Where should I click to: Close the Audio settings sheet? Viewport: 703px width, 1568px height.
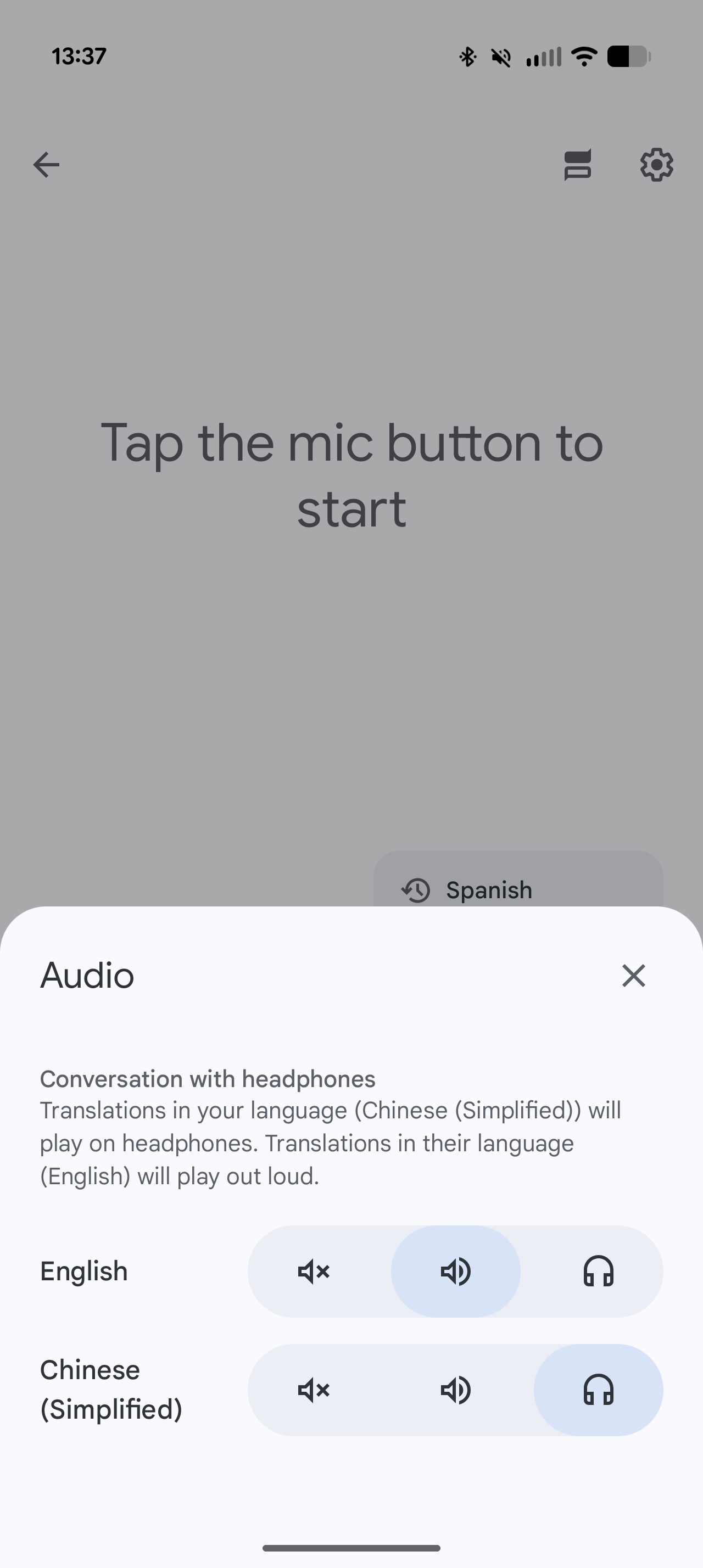[x=633, y=975]
